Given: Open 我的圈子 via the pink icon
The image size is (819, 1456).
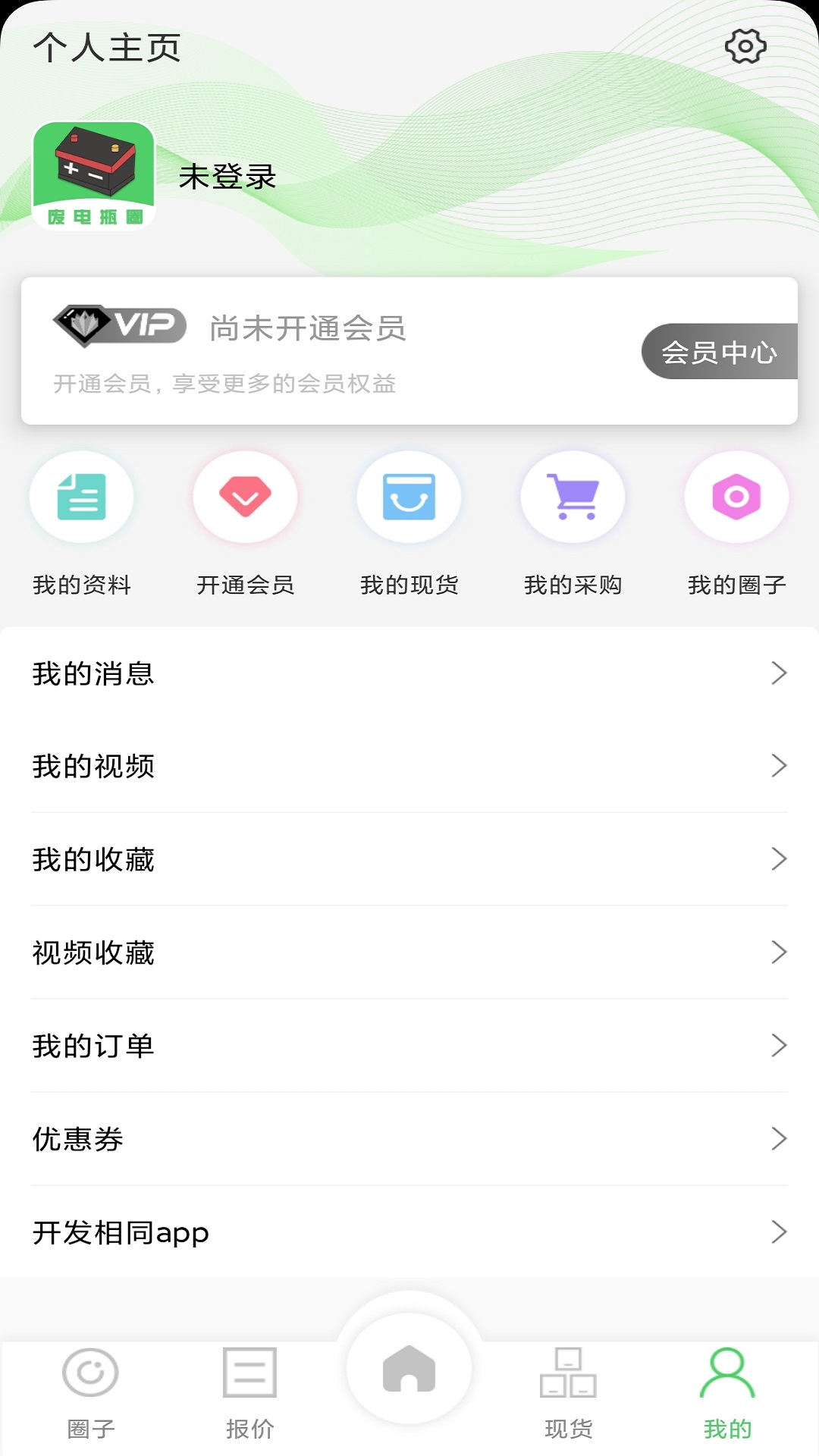Looking at the screenshot, I should tap(736, 497).
